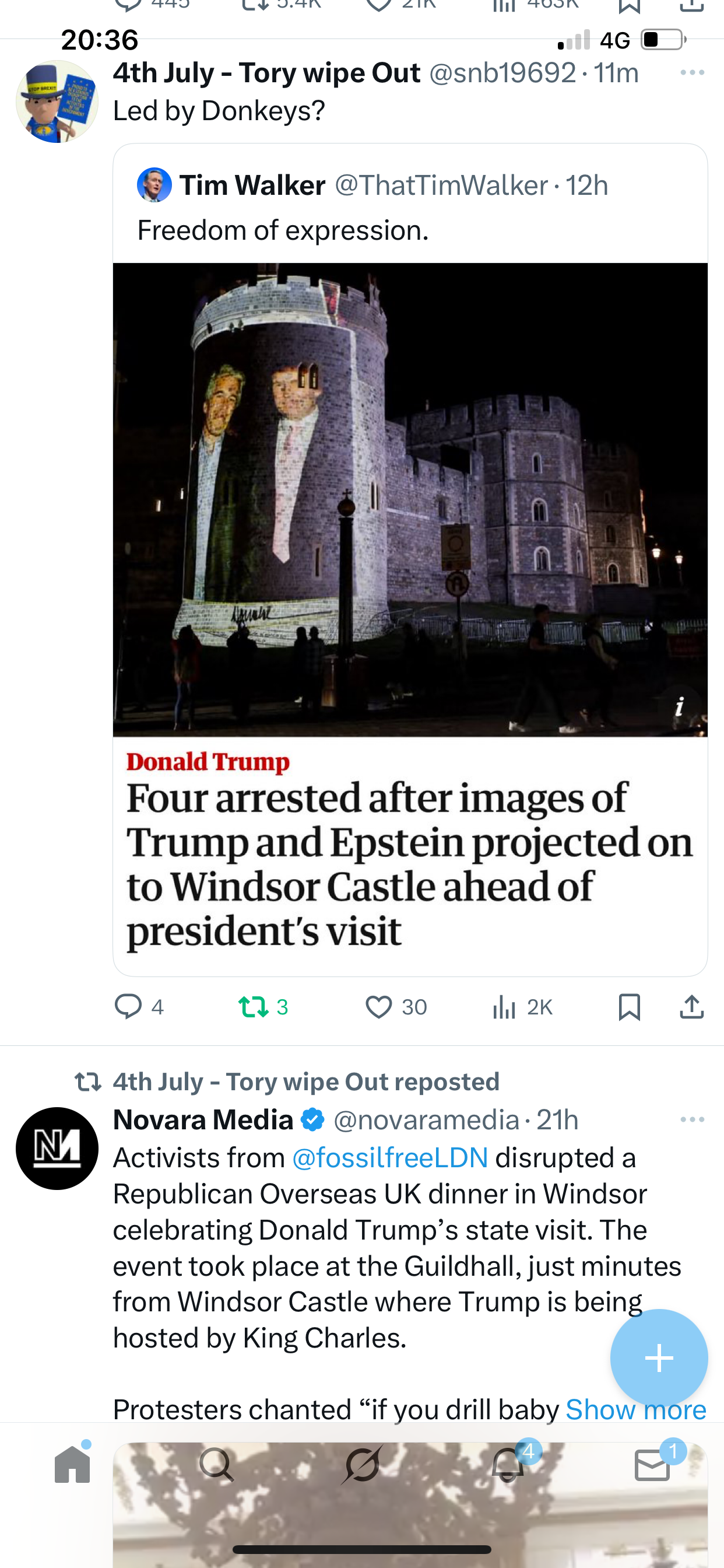Open Tim Walker's quoted post
The image size is (724, 1568).
coord(409,207)
